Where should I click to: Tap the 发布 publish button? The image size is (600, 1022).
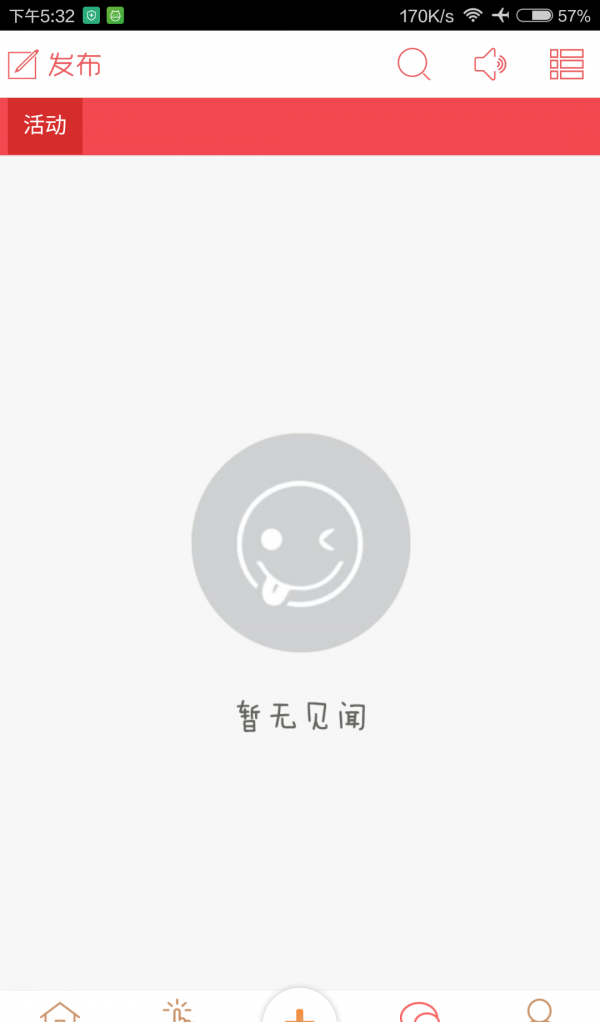tap(55, 65)
